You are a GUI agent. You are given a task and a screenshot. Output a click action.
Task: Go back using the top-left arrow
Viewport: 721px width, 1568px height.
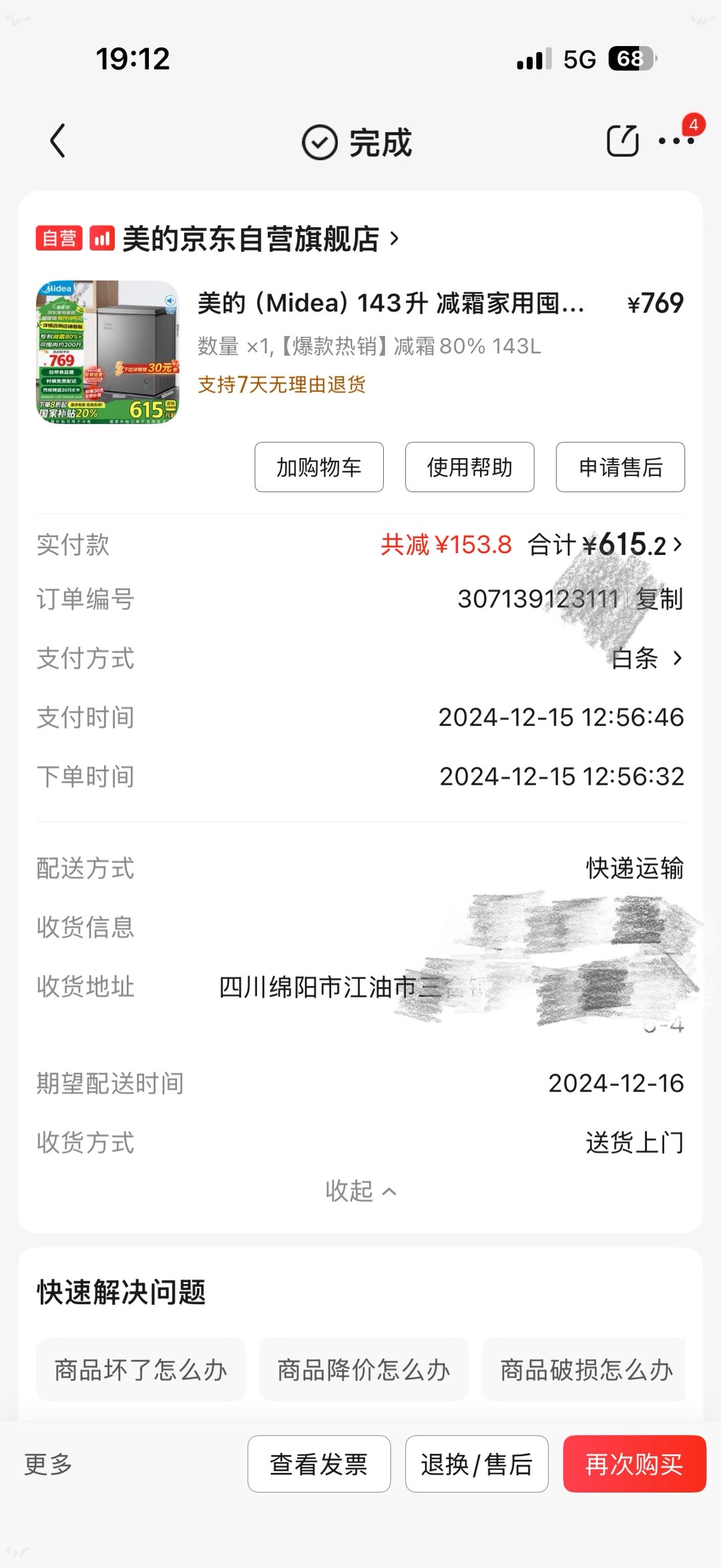tap(58, 141)
